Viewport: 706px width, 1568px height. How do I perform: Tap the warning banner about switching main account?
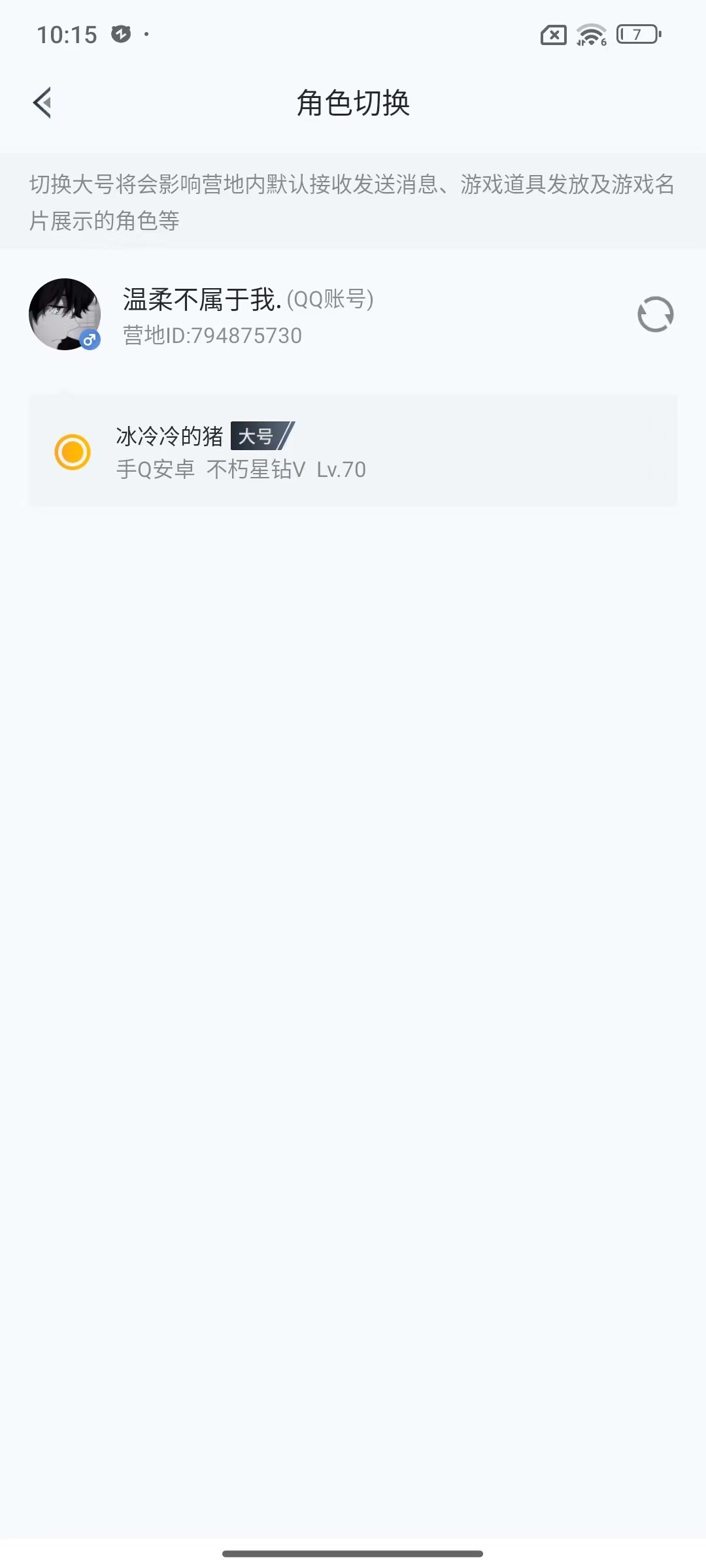pos(353,200)
